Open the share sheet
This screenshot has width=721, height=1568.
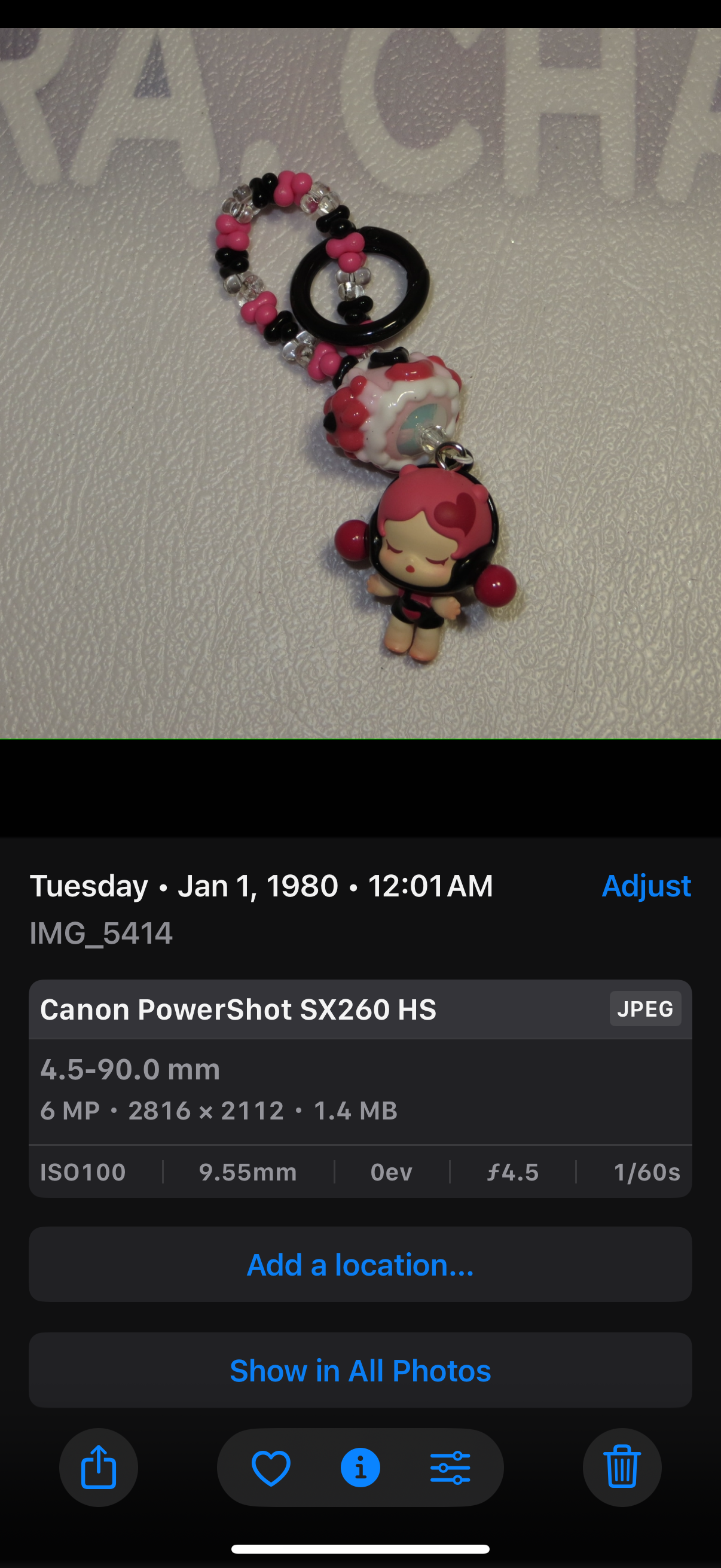tap(99, 1467)
